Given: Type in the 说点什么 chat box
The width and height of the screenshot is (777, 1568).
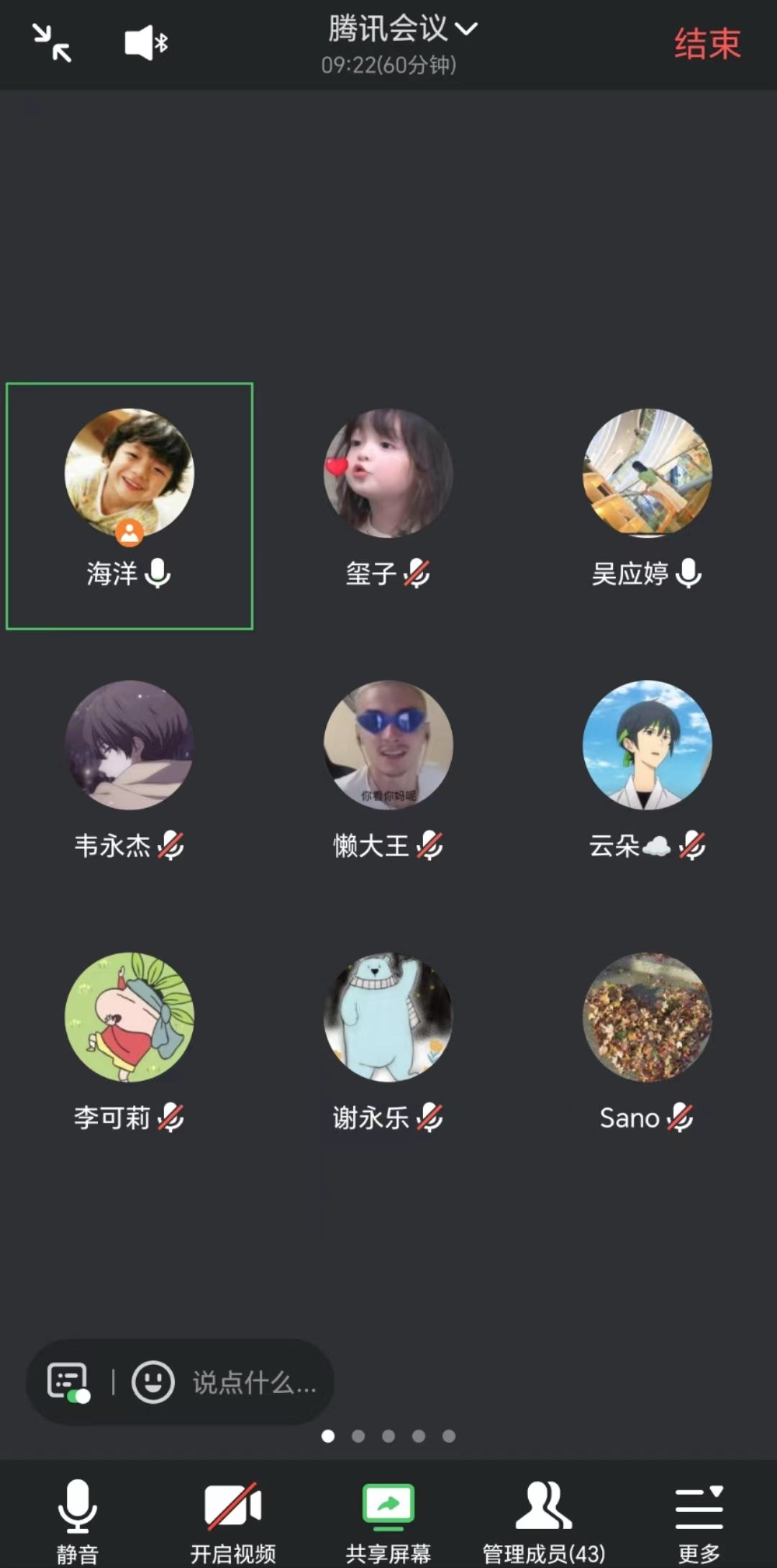Looking at the screenshot, I should click(255, 1382).
